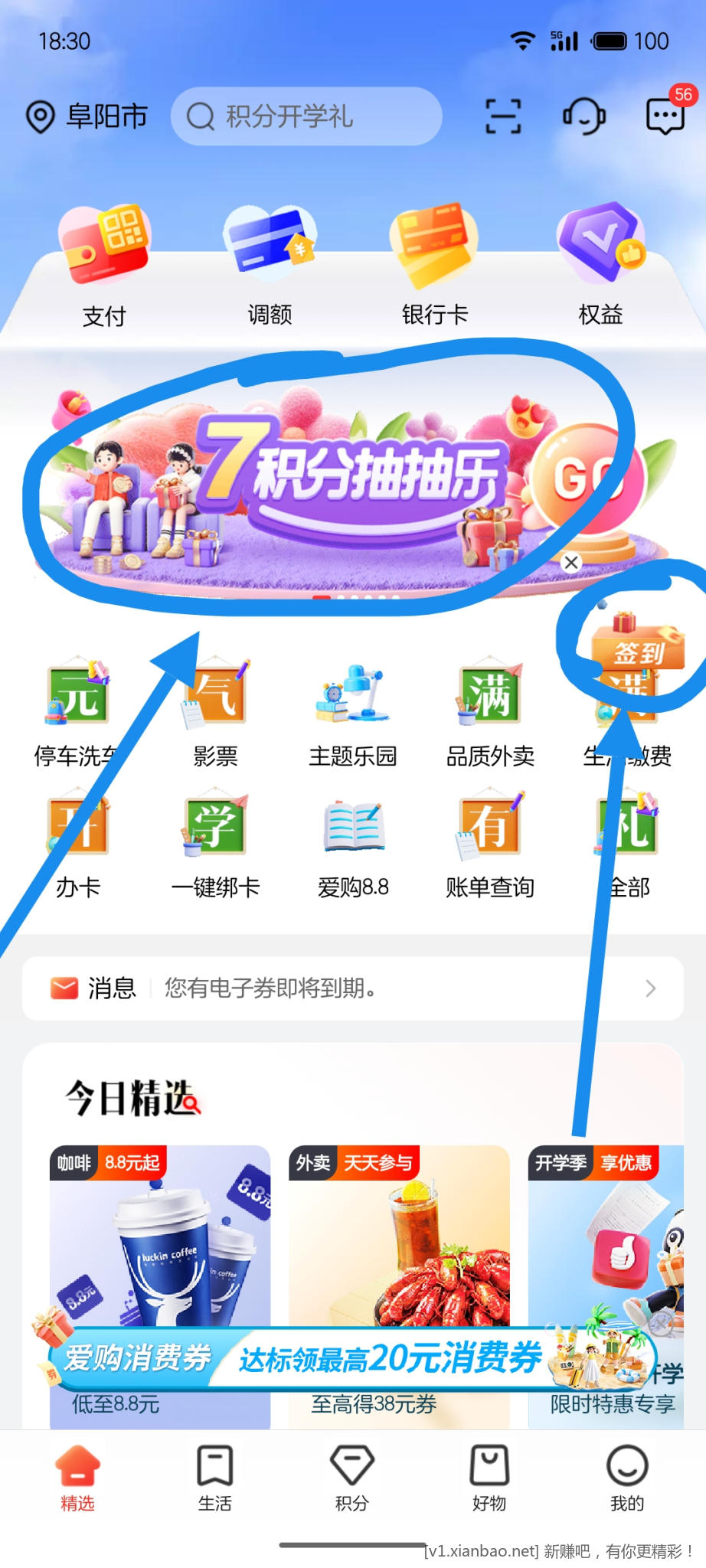The width and height of the screenshot is (706, 1568).
Task: Tap the 积分开学礼 search box
Action: coord(306,116)
